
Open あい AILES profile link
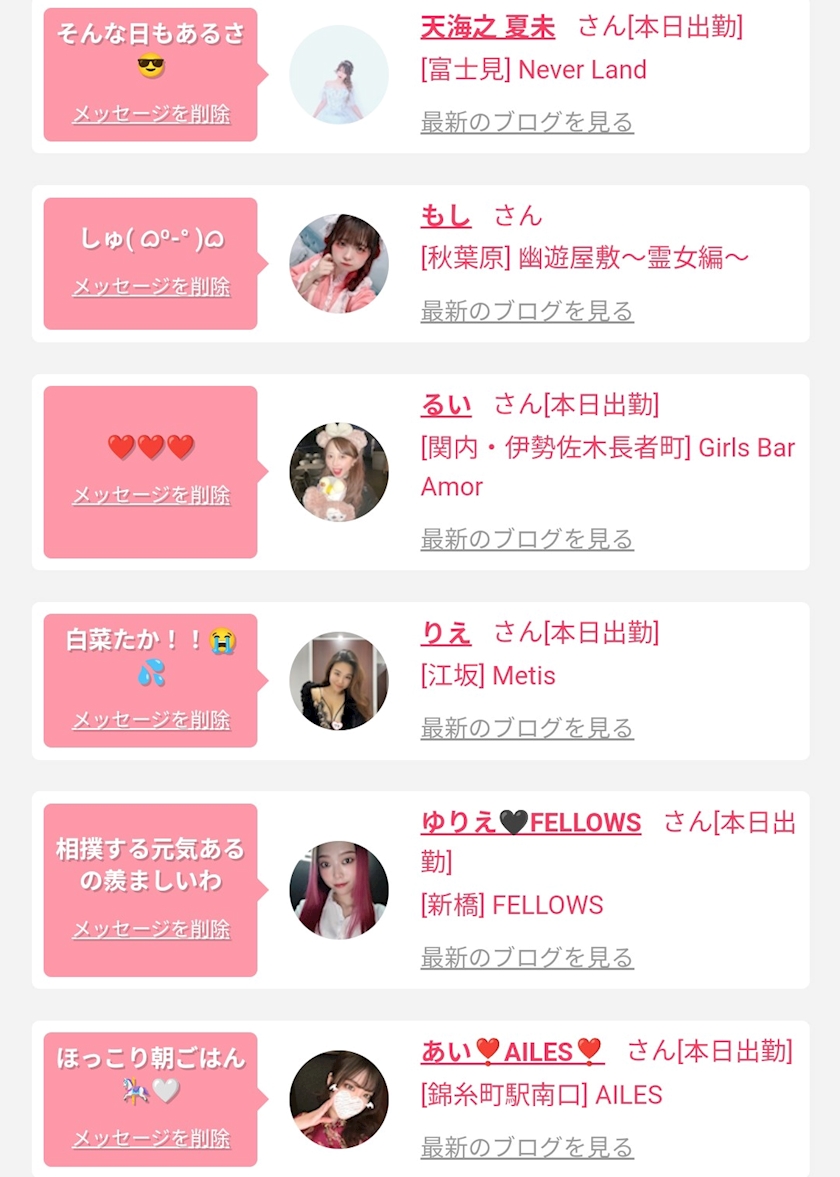[513, 1052]
